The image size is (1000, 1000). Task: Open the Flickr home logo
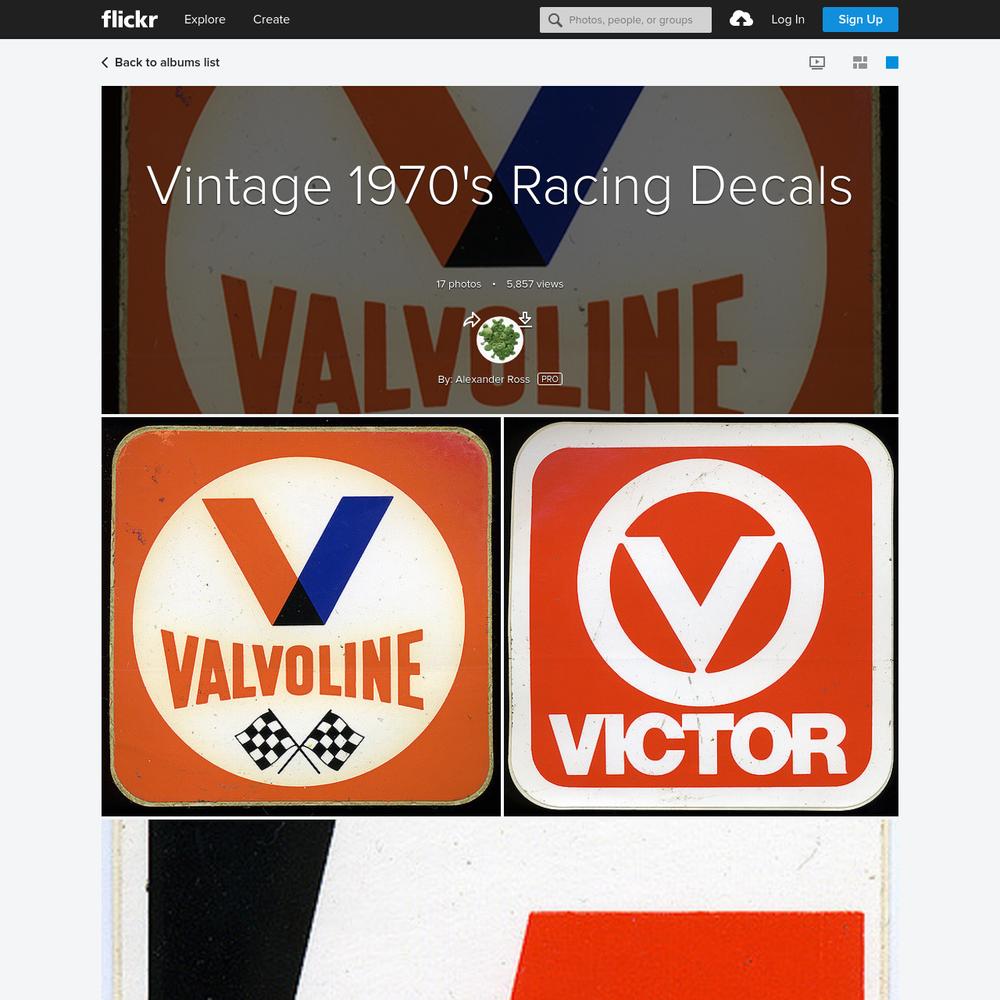[129, 19]
